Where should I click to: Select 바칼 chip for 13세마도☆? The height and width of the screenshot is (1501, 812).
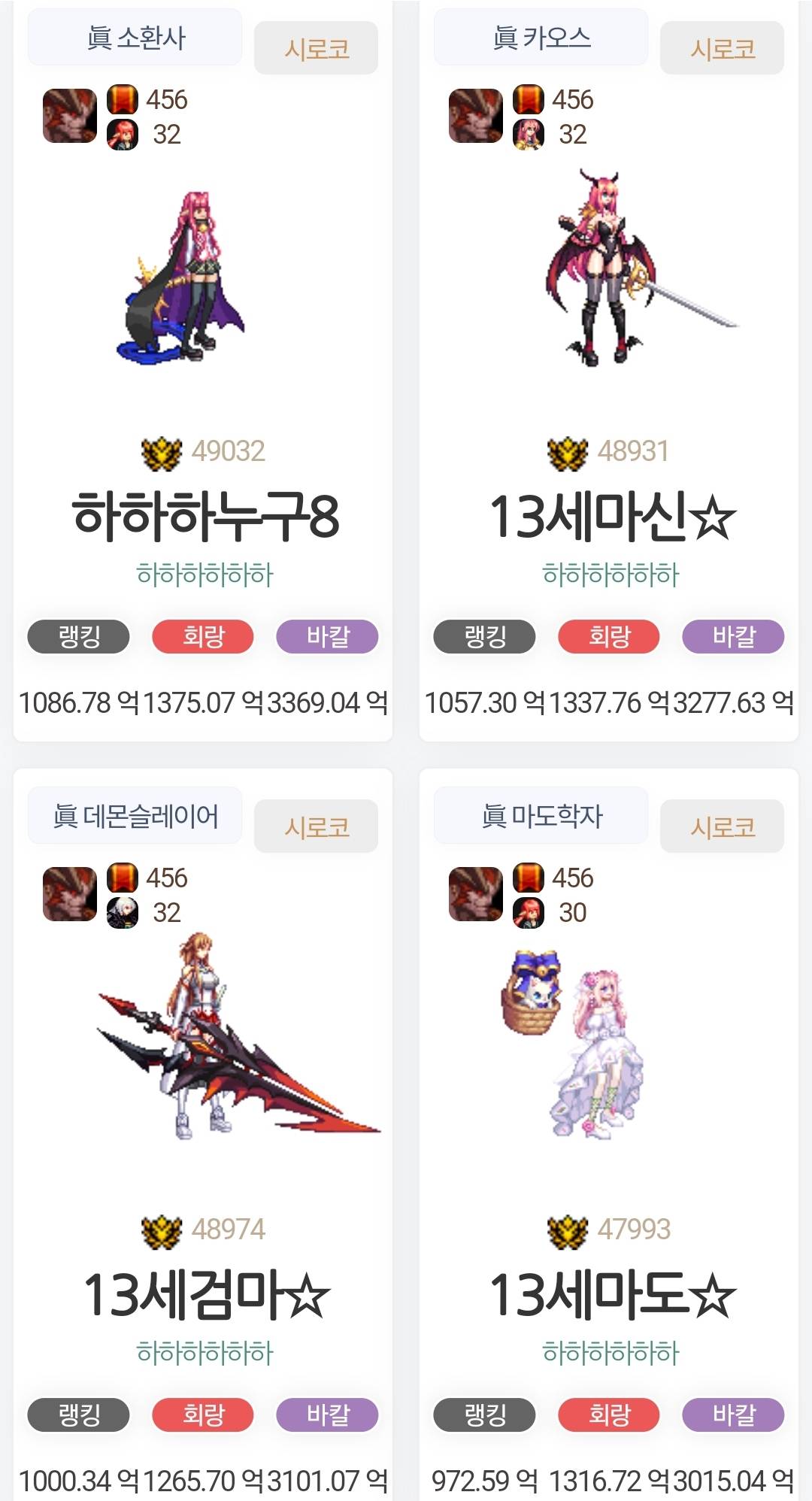click(734, 1415)
